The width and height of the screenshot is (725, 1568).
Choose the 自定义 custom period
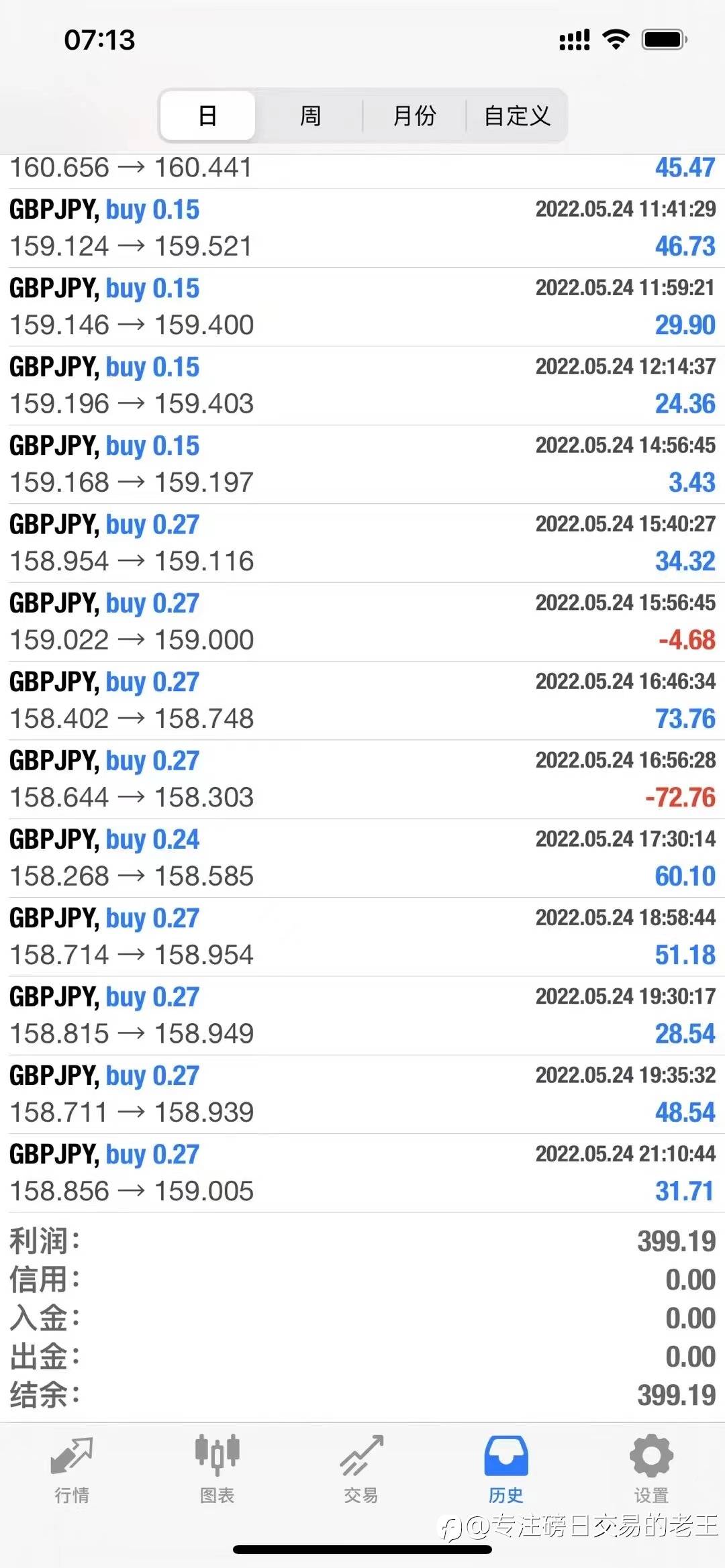pyautogui.click(x=517, y=115)
